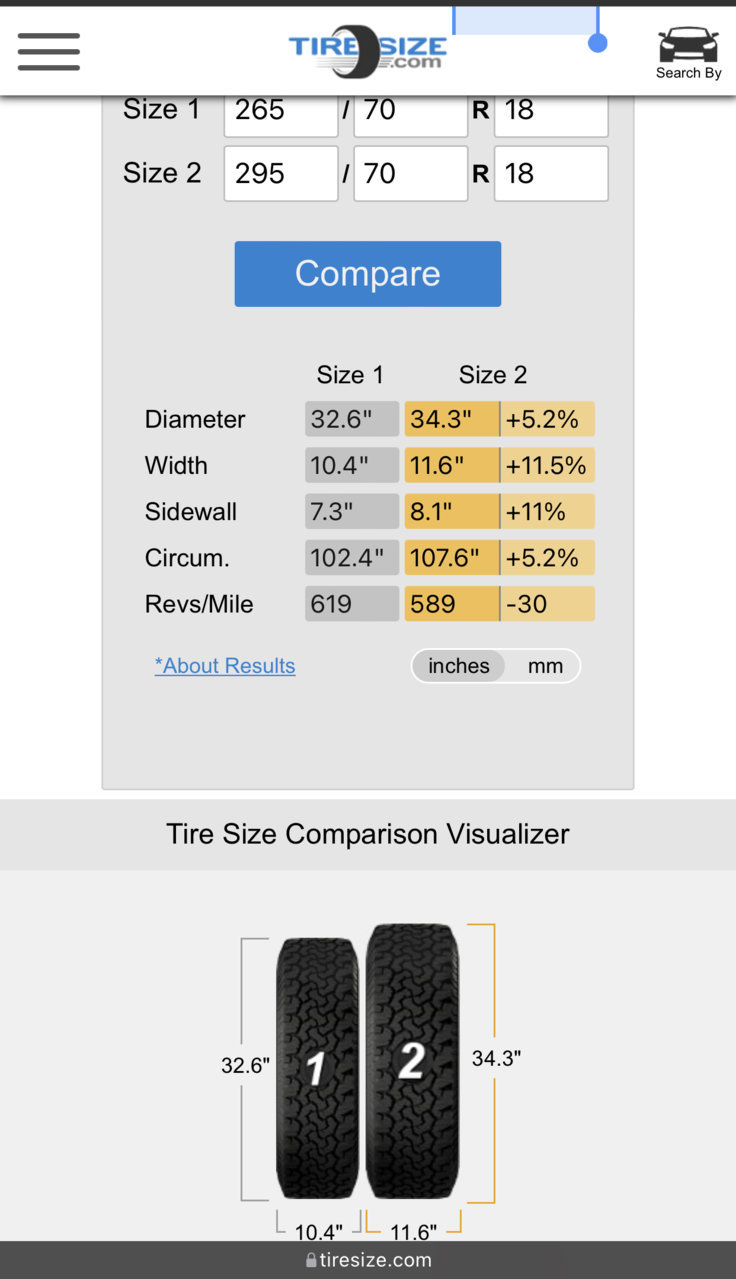
Task: Edit Size 2 aspect ratio field
Action: 411,173
